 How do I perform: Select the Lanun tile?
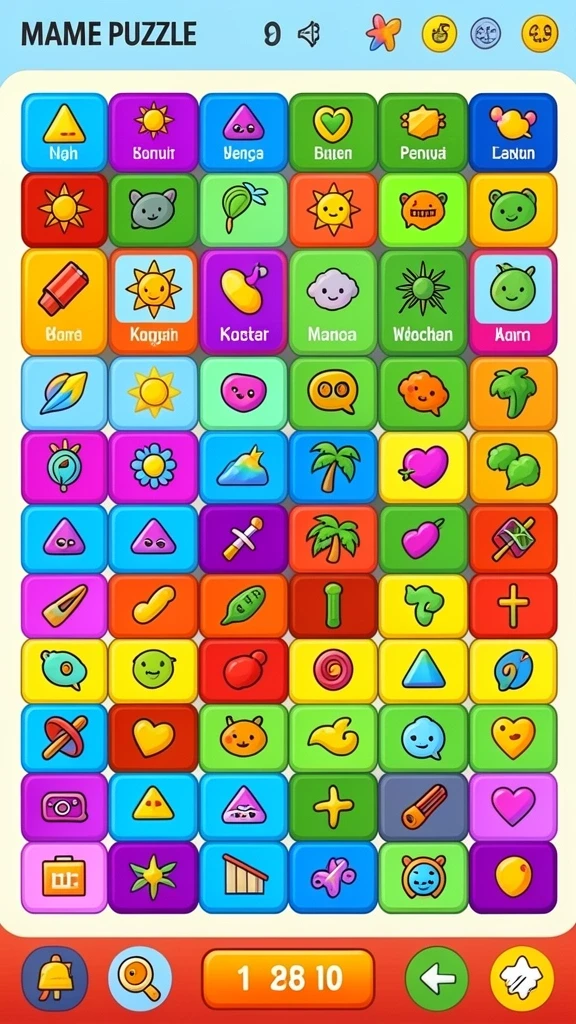(513, 133)
